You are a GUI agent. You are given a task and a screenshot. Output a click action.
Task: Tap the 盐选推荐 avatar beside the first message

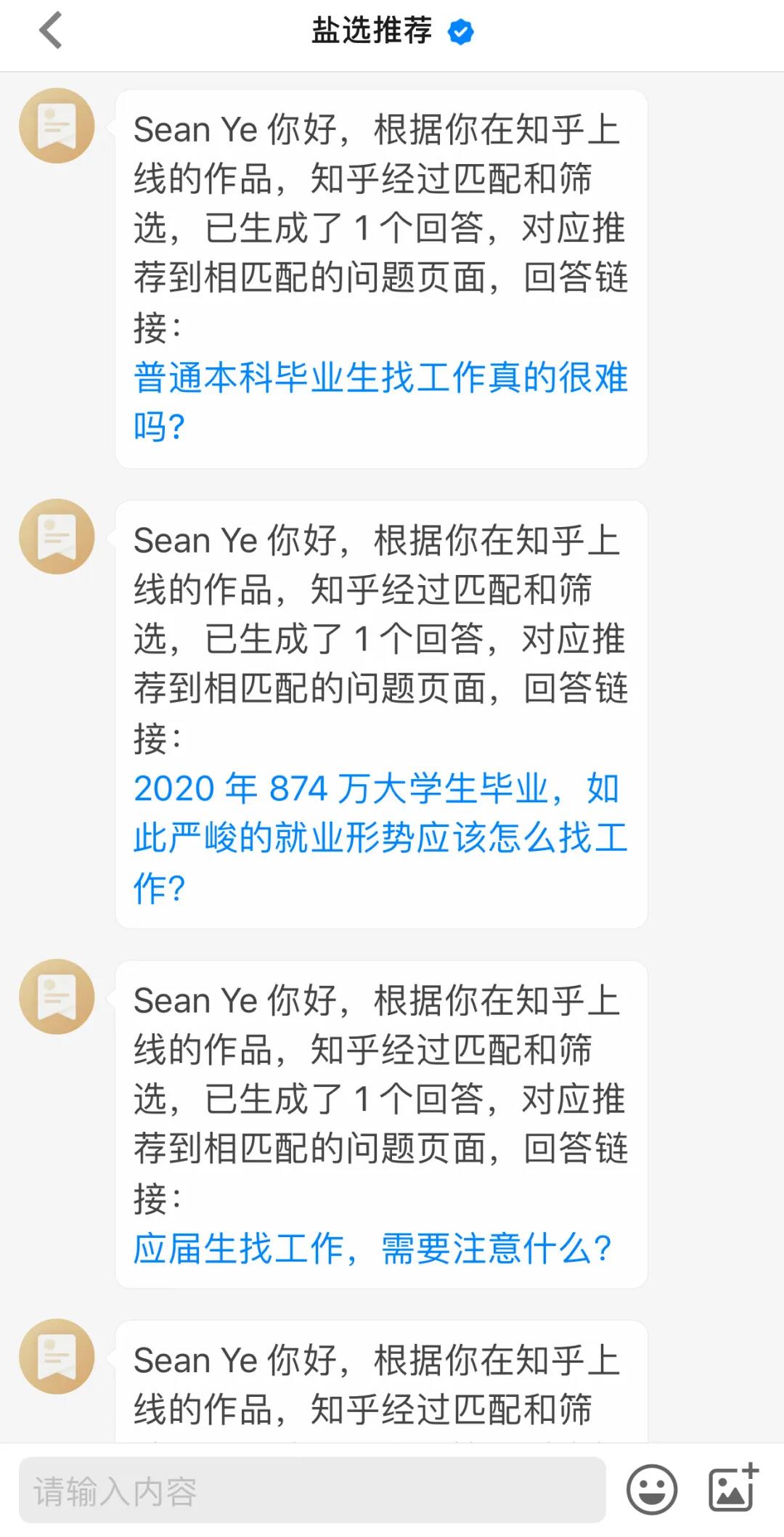coord(57,126)
